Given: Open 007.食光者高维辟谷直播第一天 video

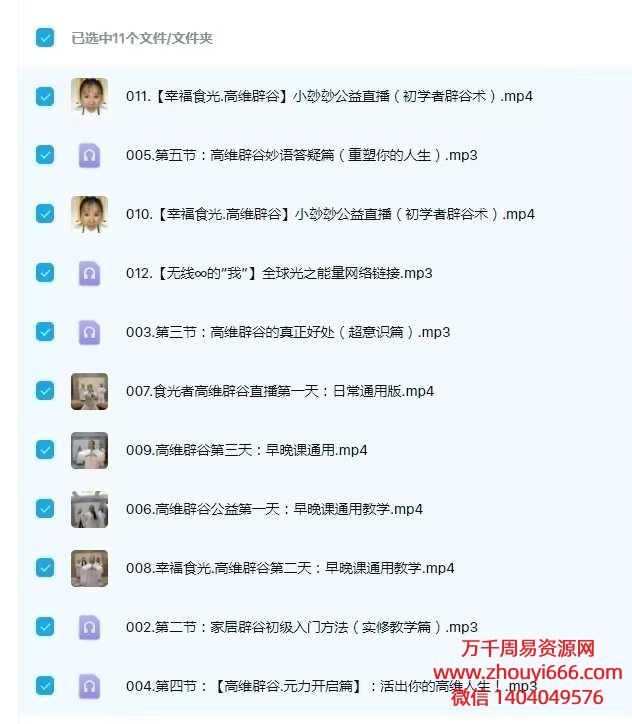Looking at the screenshot, I should pyautogui.click(x=280, y=391).
